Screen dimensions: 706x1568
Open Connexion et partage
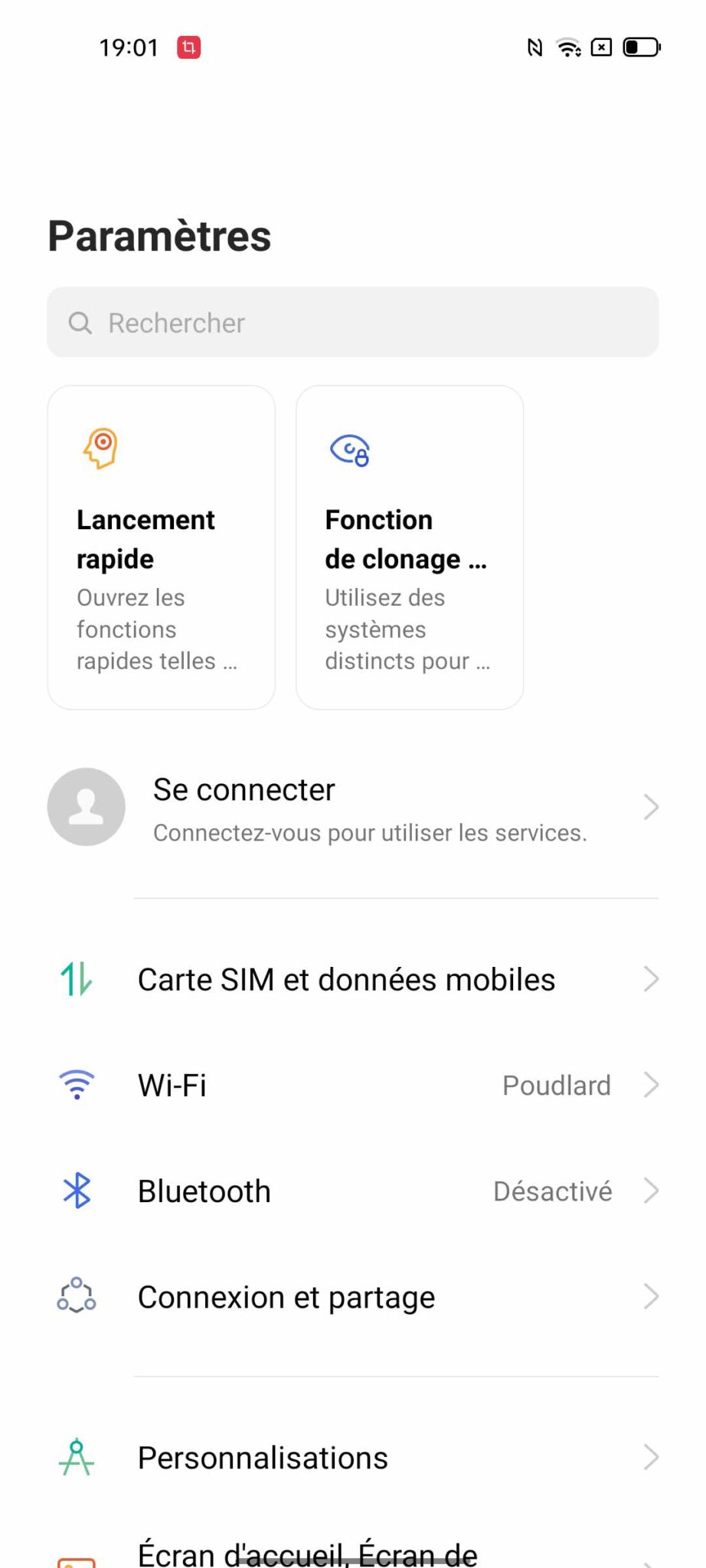(353, 1297)
